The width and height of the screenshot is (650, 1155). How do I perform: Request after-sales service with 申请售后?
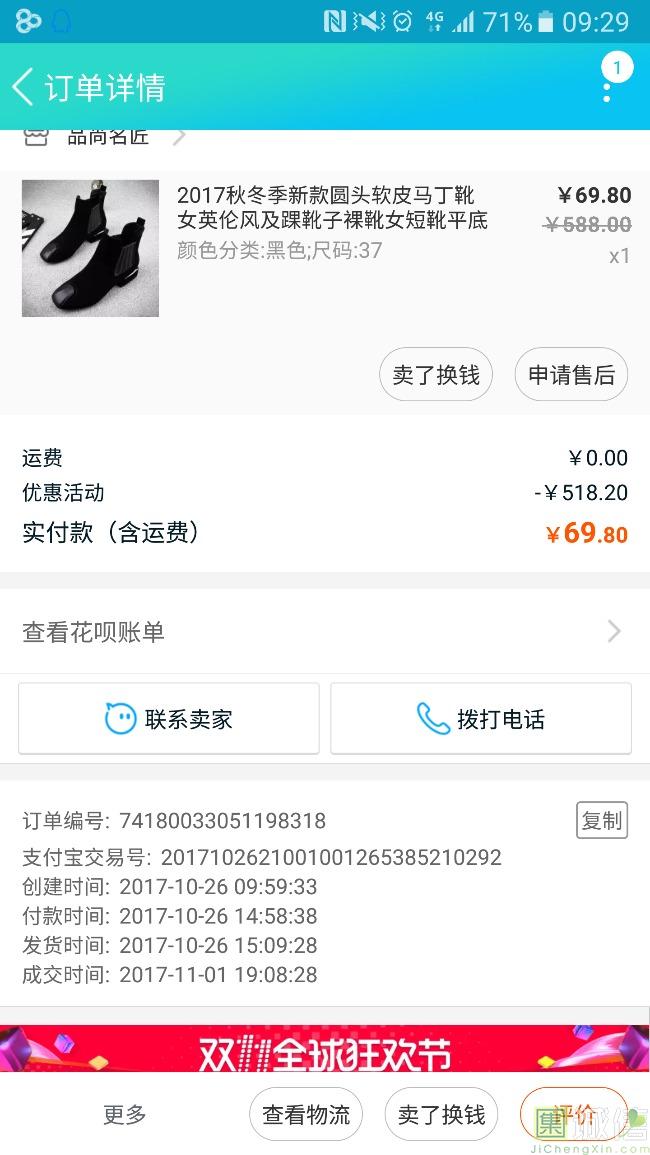571,375
